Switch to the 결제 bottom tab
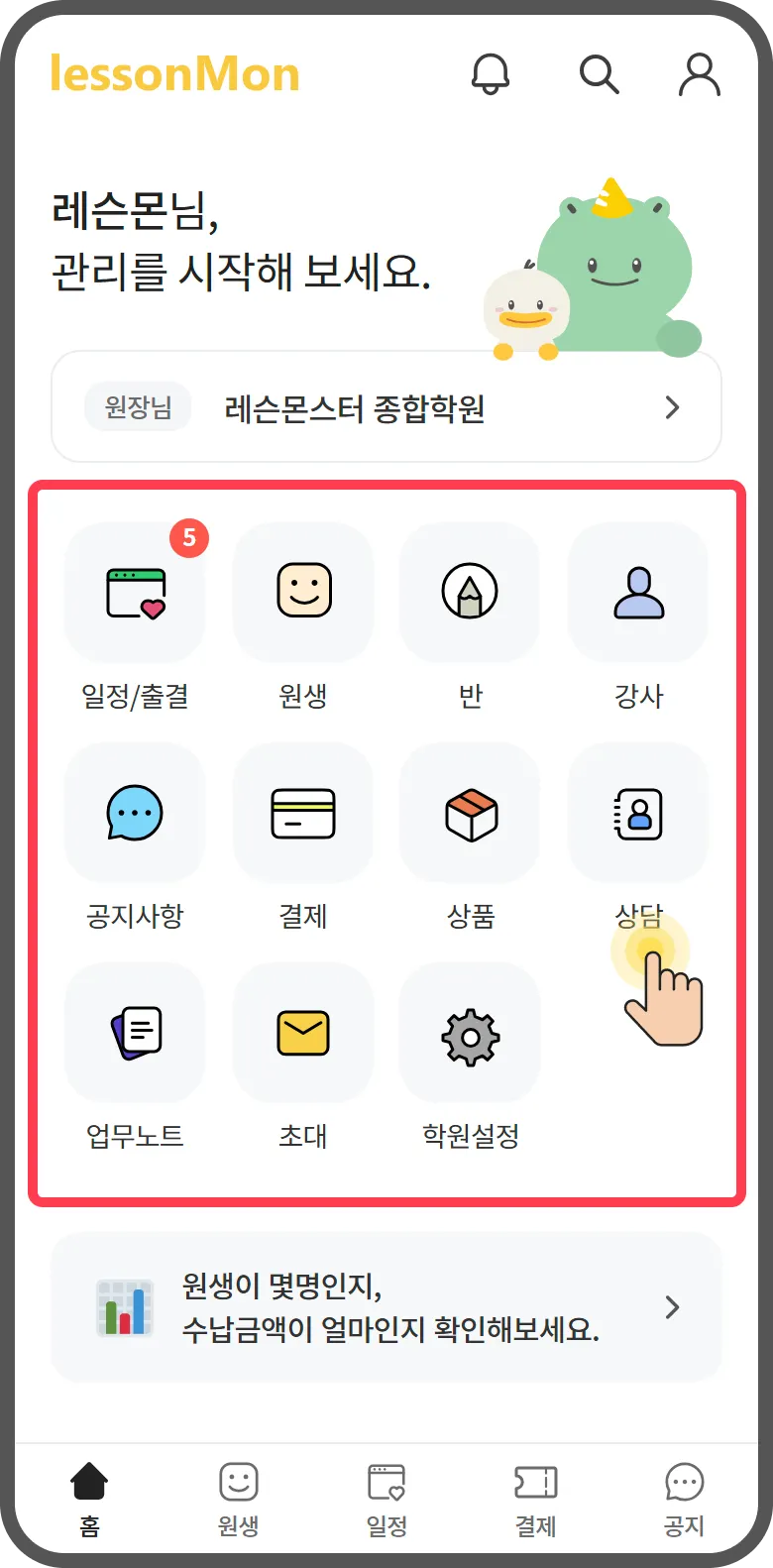773x1568 pixels. pos(535,1499)
